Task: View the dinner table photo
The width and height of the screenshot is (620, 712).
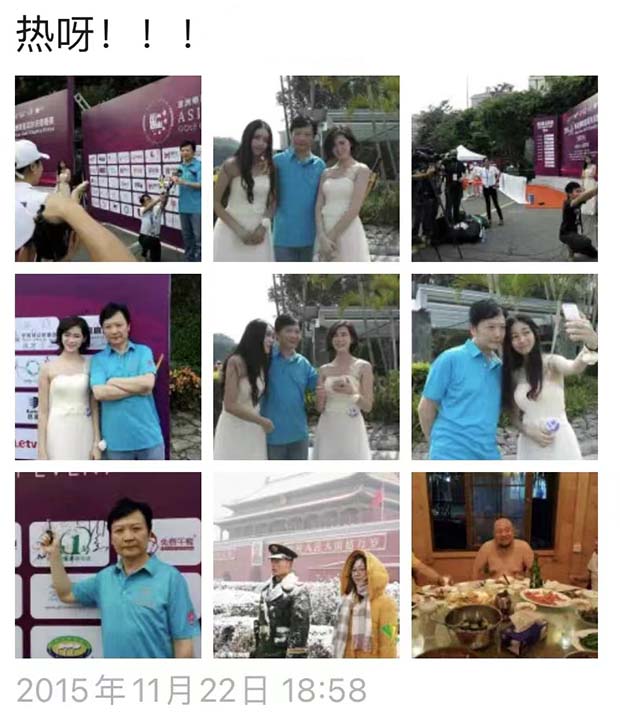Action: pyautogui.click(x=504, y=565)
